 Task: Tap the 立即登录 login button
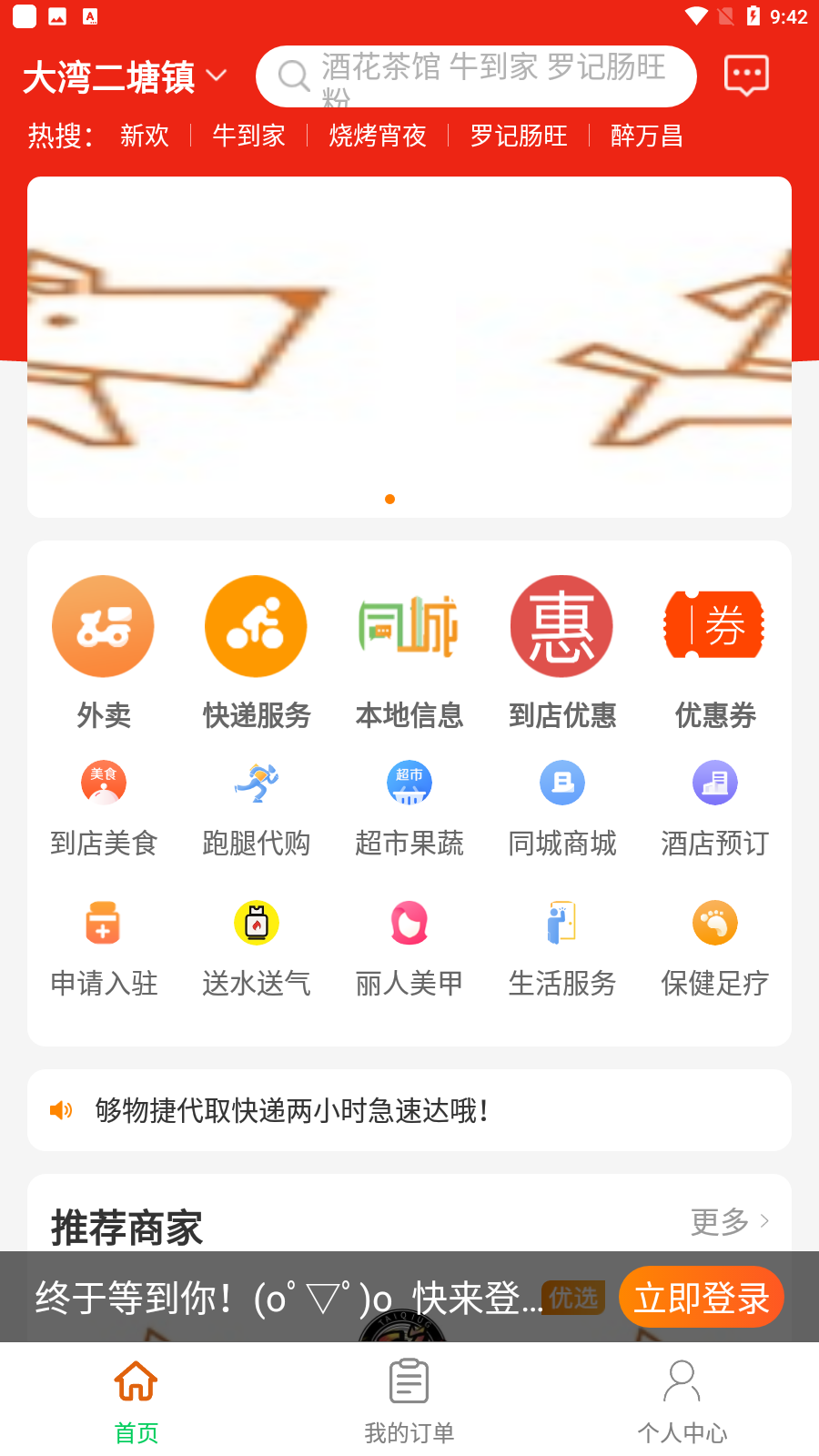[x=701, y=1298]
